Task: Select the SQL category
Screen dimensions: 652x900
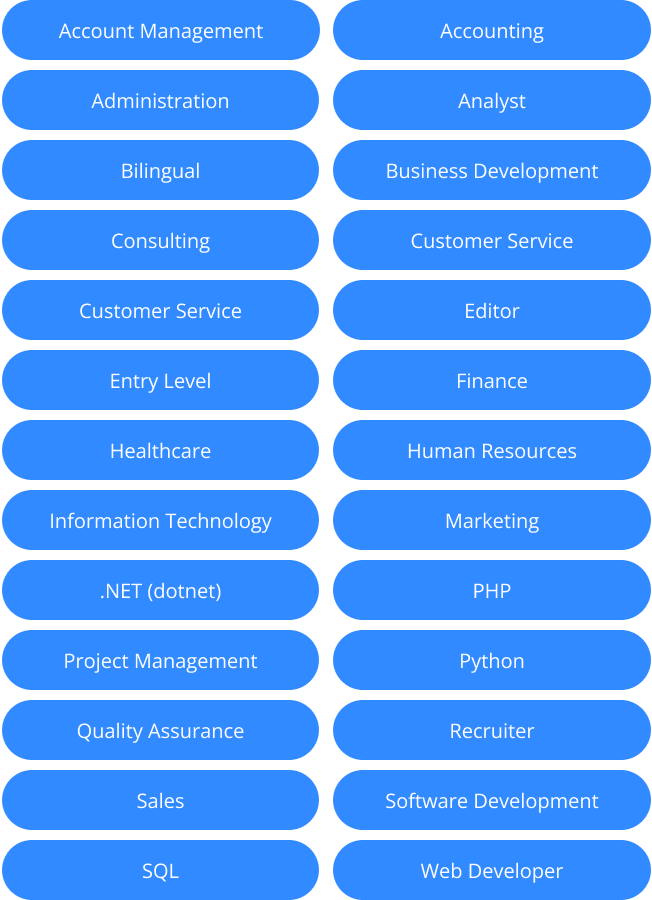Action: pyautogui.click(x=160, y=871)
